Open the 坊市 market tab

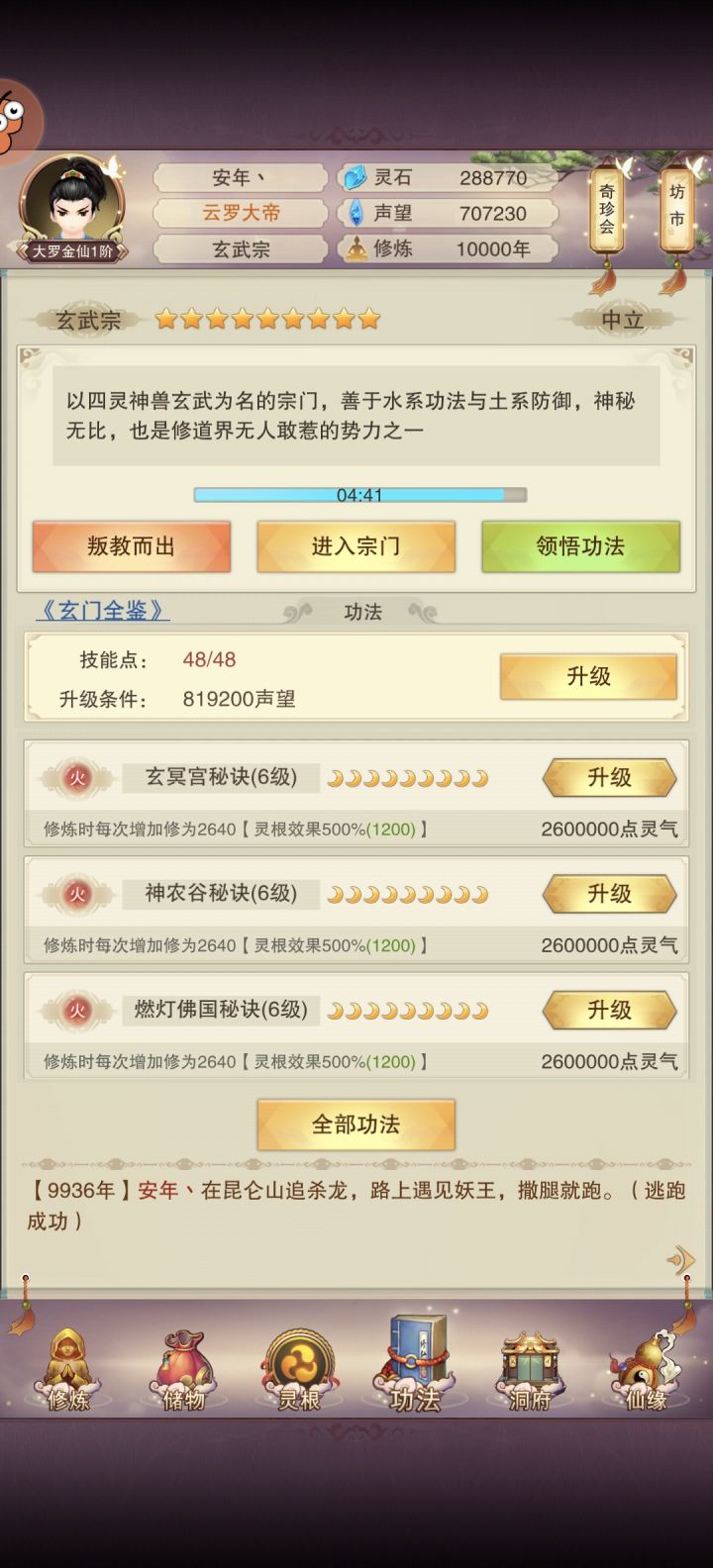point(676,208)
